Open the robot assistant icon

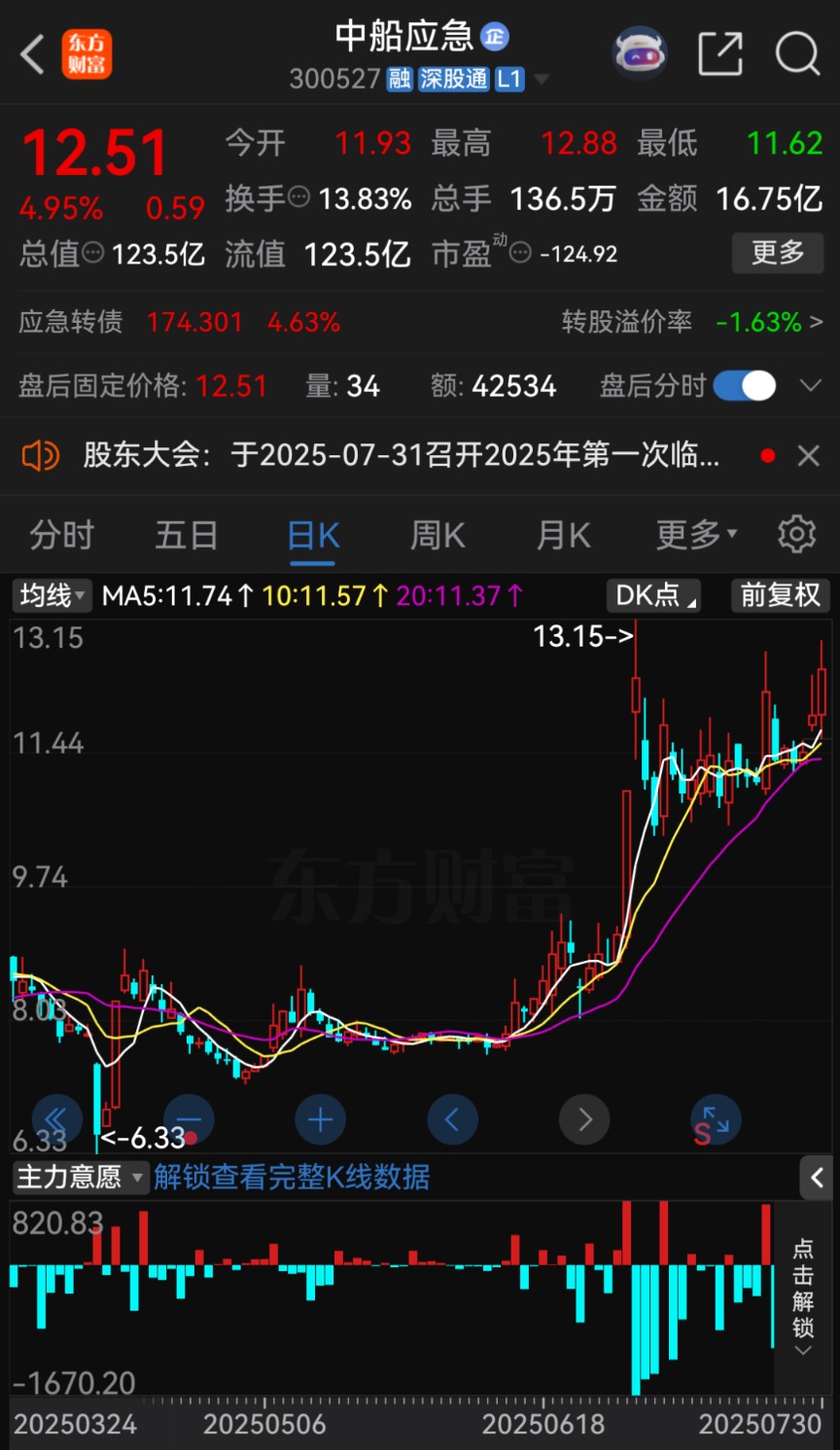pyautogui.click(x=640, y=53)
